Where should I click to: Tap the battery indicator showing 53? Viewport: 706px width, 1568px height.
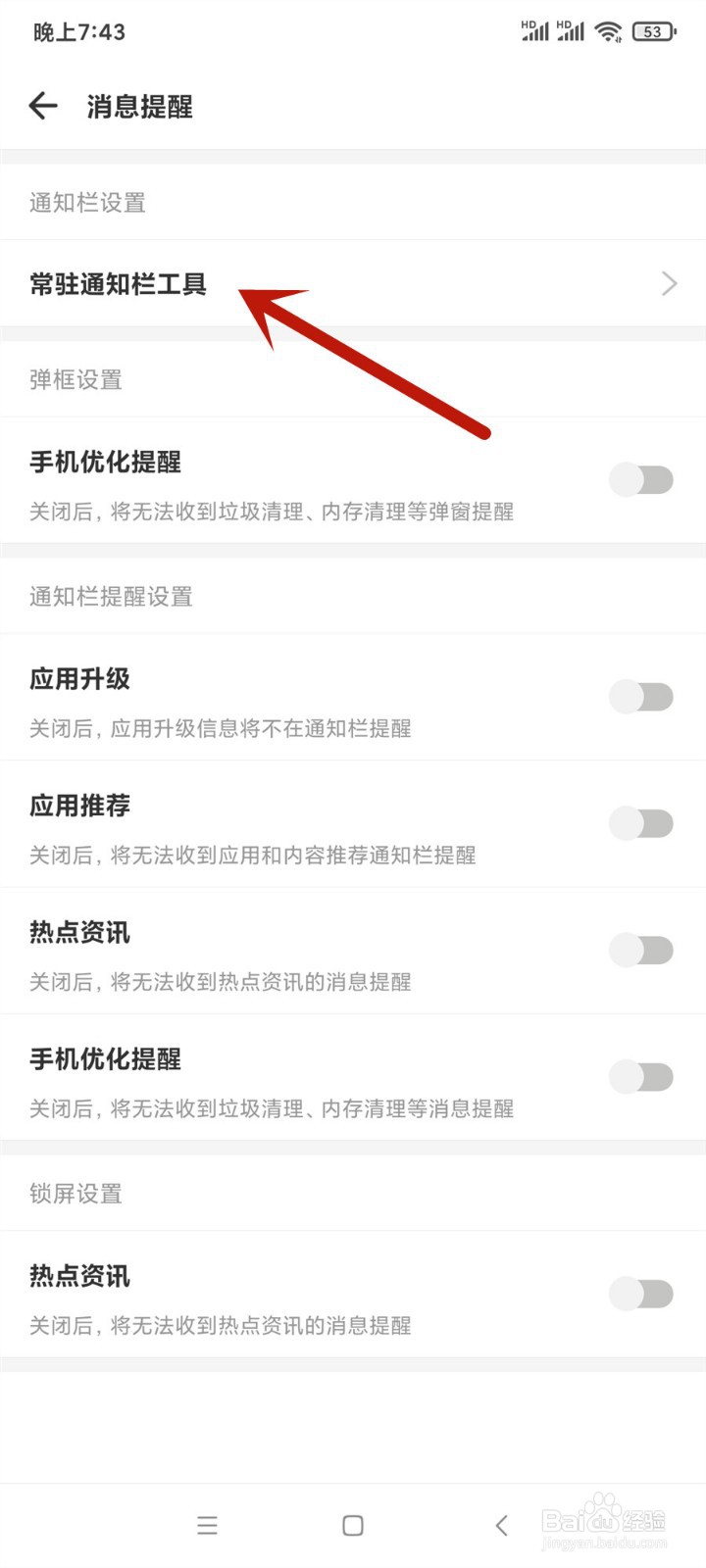[654, 30]
